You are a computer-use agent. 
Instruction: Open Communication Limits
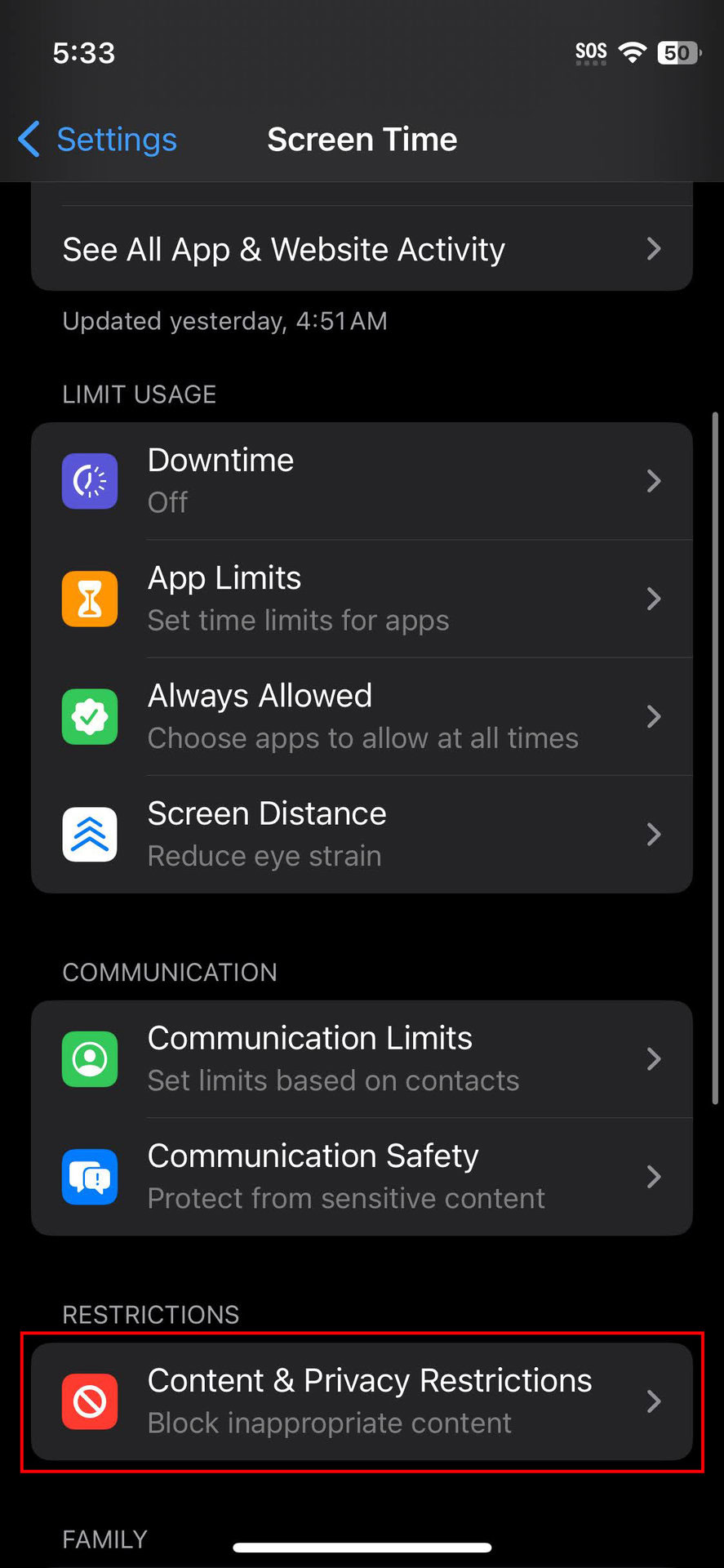362,1059
